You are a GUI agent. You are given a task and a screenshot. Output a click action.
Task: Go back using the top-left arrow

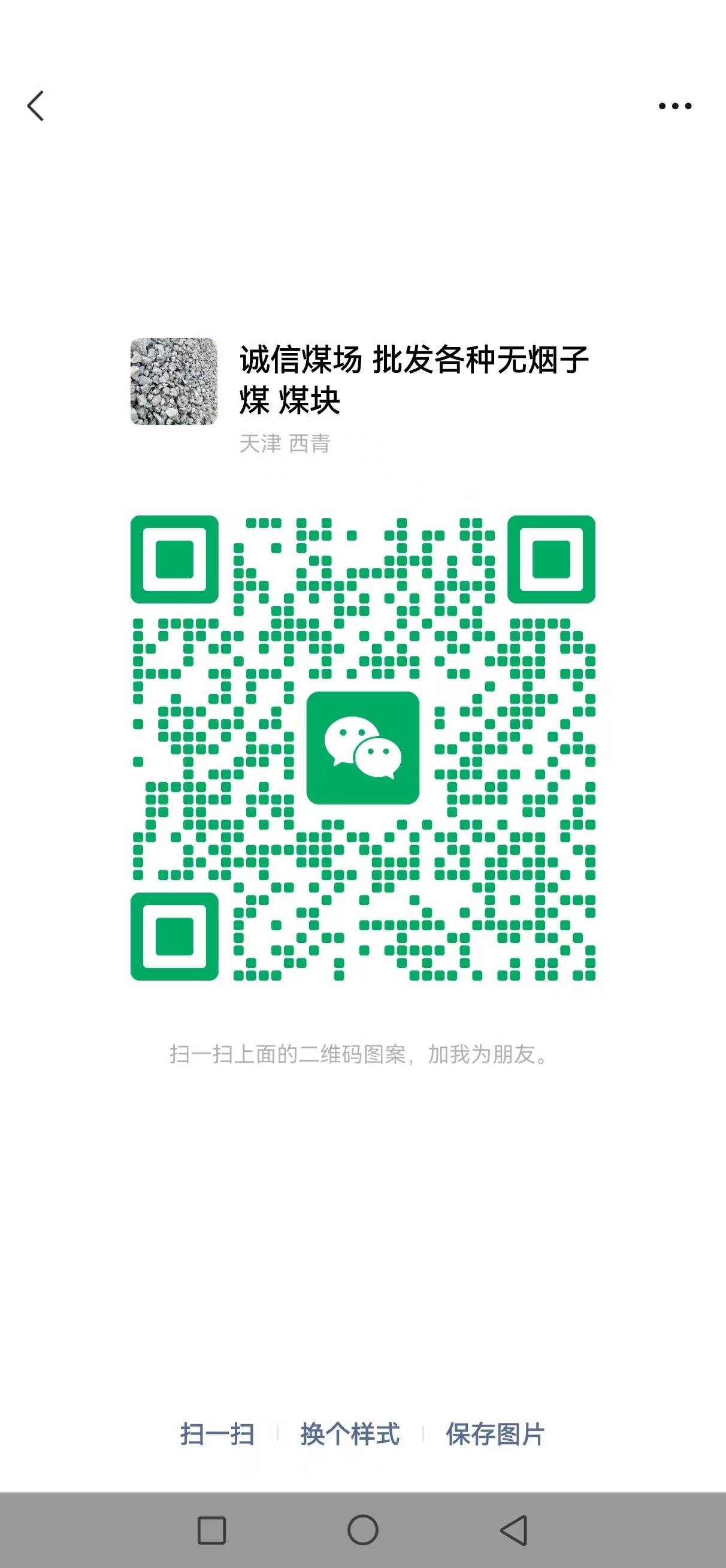36,106
